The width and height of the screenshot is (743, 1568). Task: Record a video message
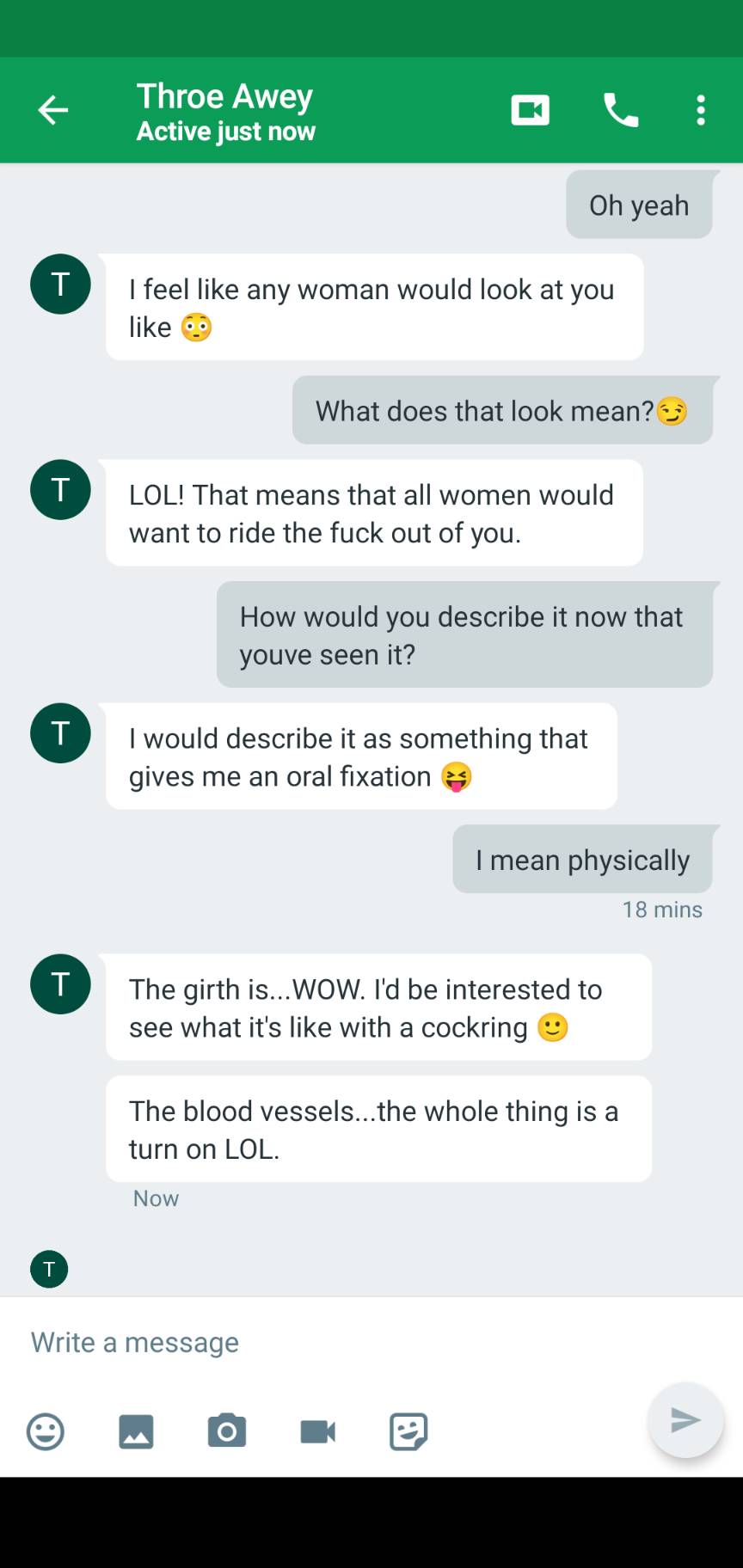[317, 1431]
